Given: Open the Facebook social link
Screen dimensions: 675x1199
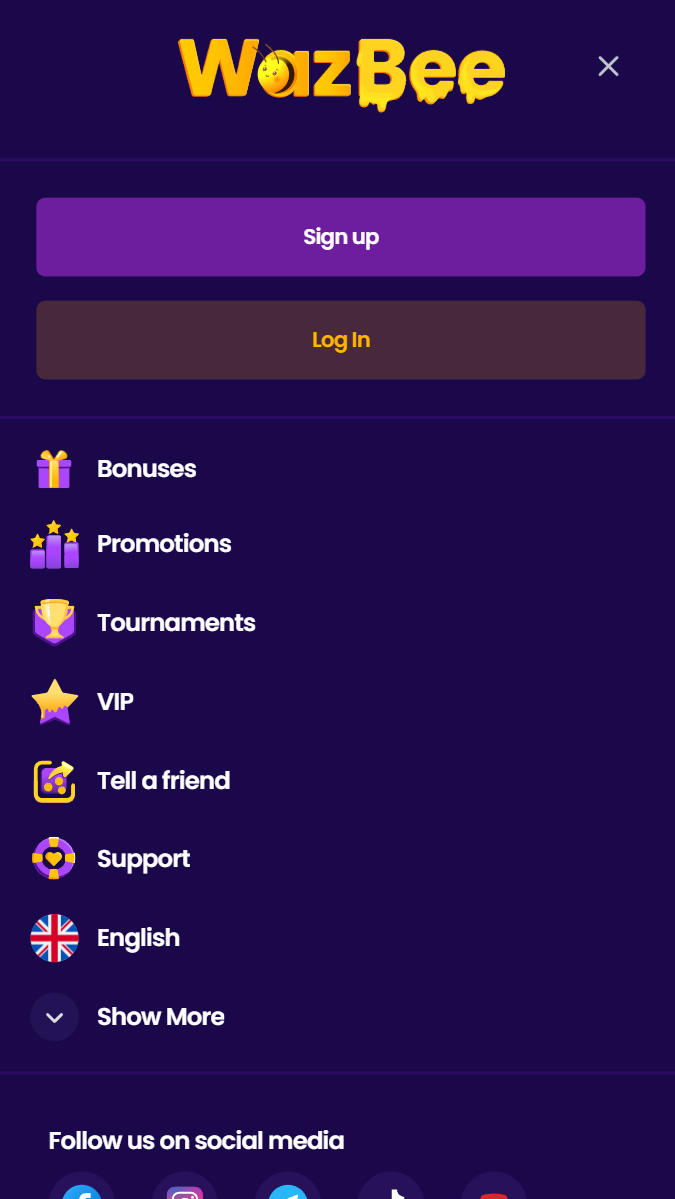Looking at the screenshot, I should (x=82, y=1191).
